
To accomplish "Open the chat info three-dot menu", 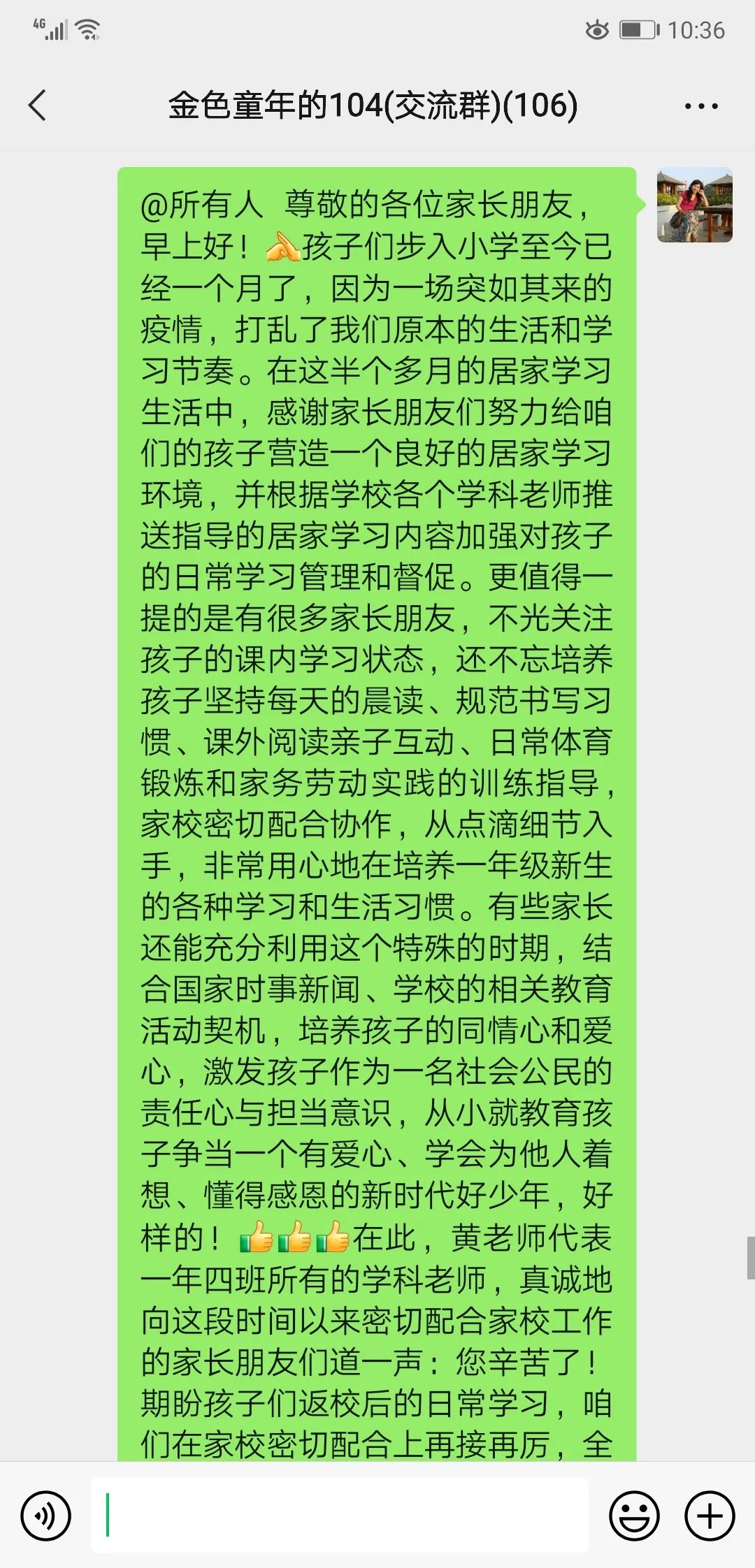I will (701, 106).
